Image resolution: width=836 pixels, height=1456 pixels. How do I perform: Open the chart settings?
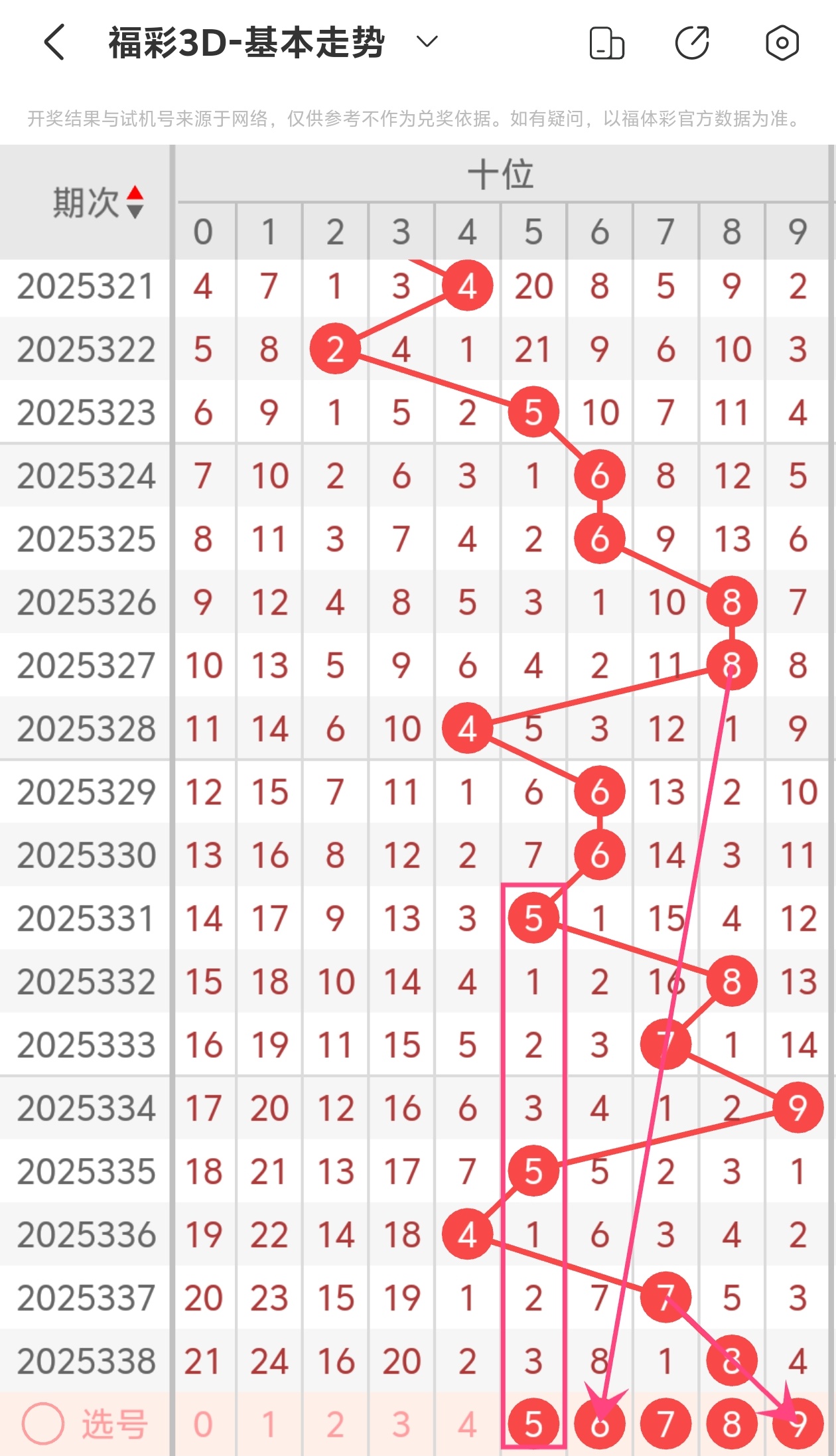click(x=782, y=43)
